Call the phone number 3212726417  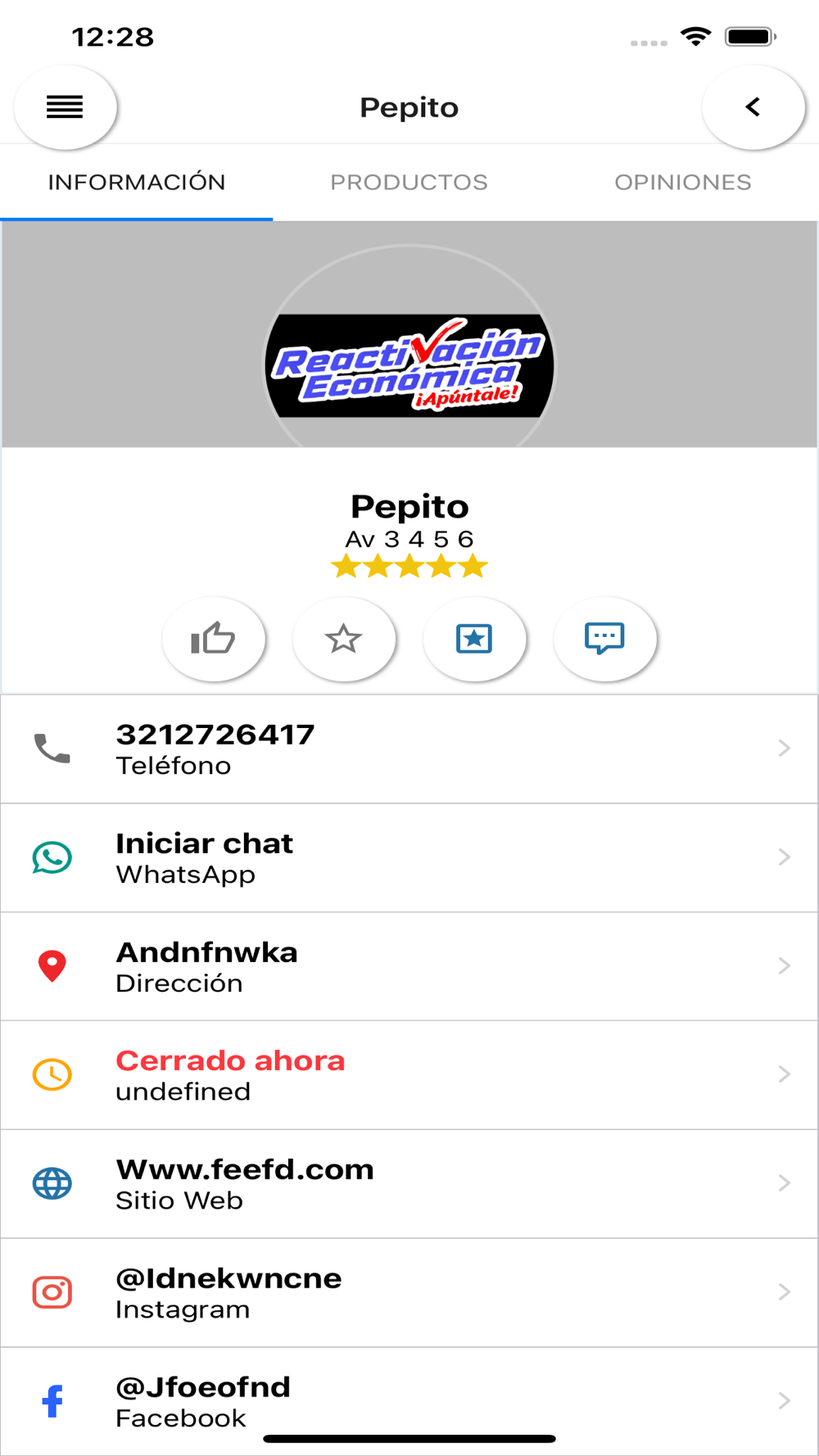[409, 748]
